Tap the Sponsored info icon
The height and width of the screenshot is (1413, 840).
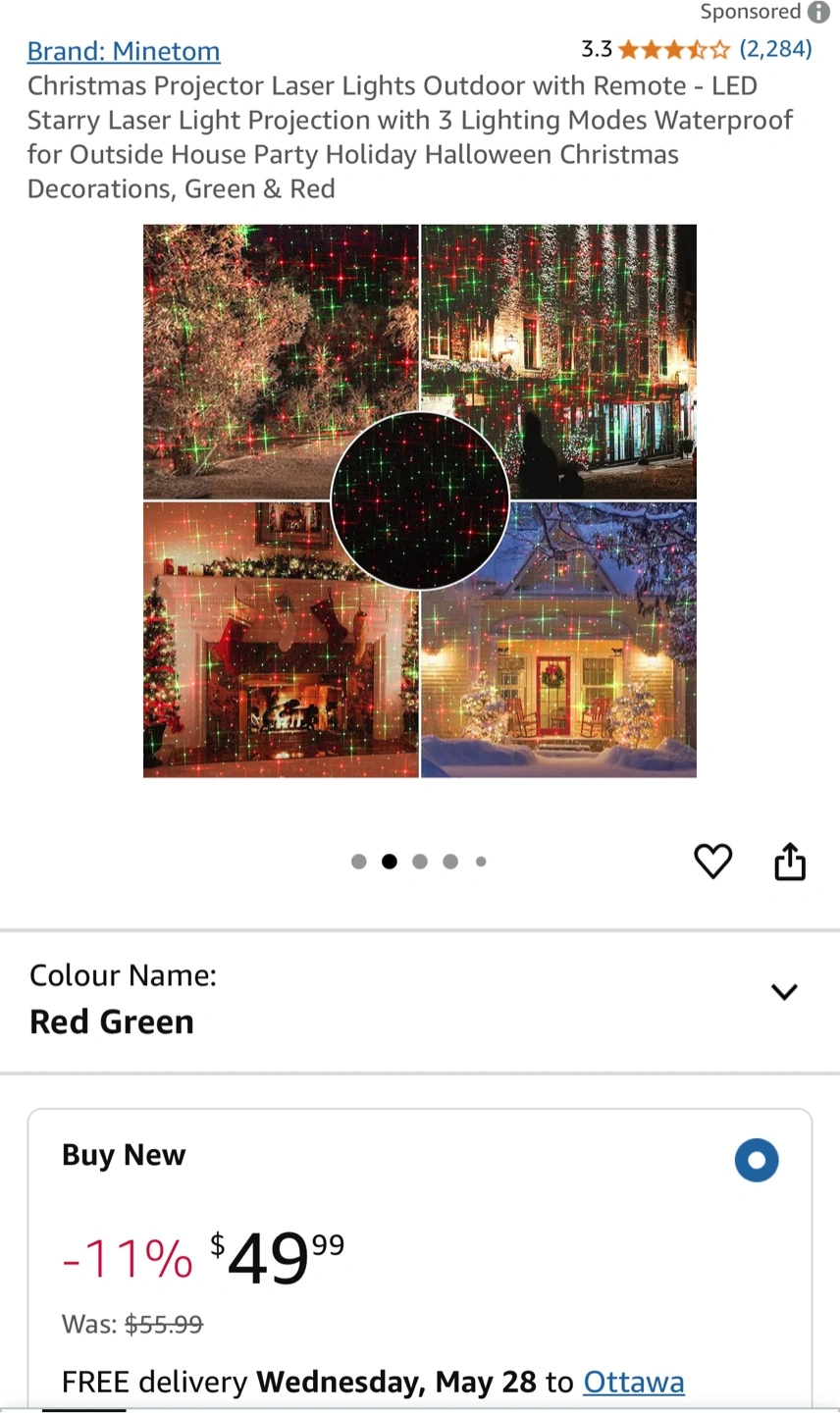[x=818, y=12]
